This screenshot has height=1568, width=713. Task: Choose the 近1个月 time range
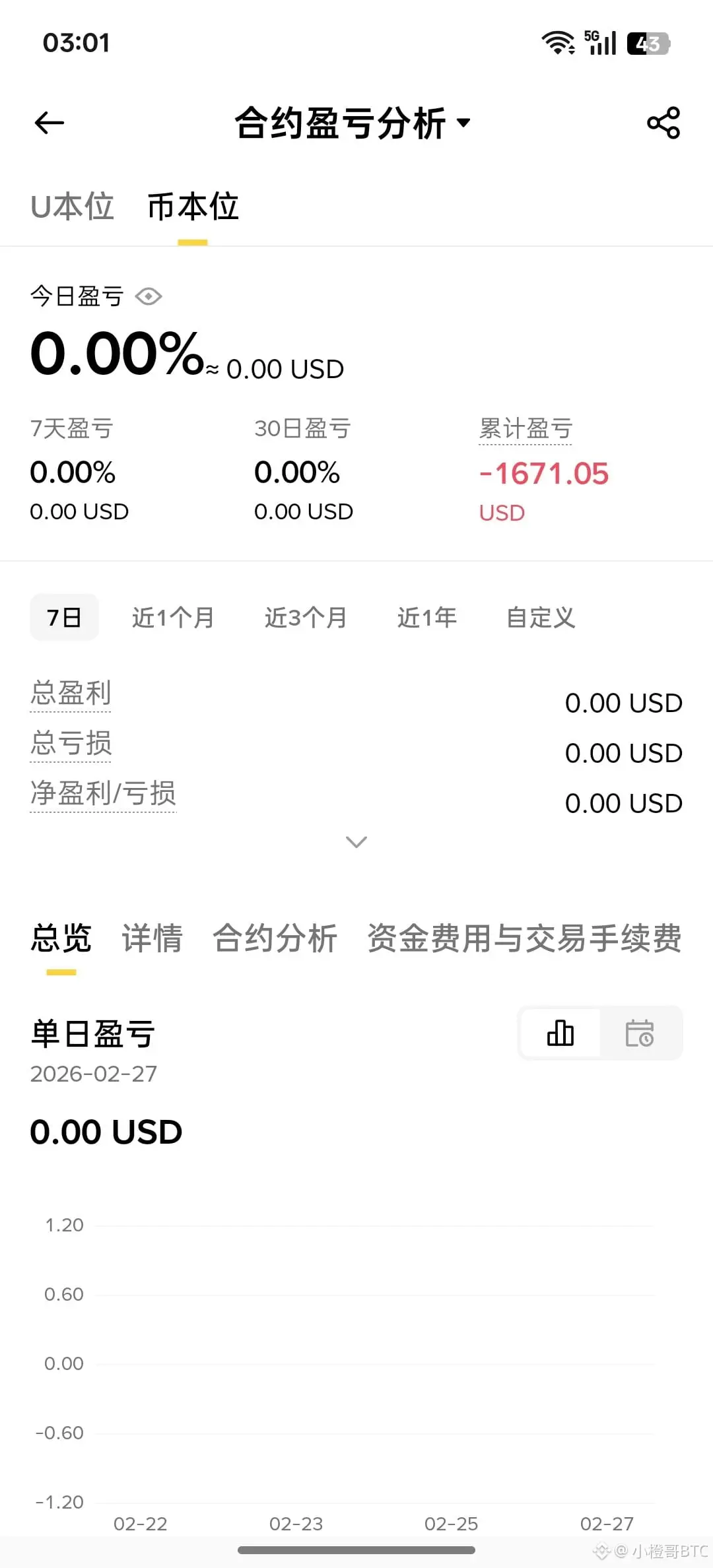point(173,618)
